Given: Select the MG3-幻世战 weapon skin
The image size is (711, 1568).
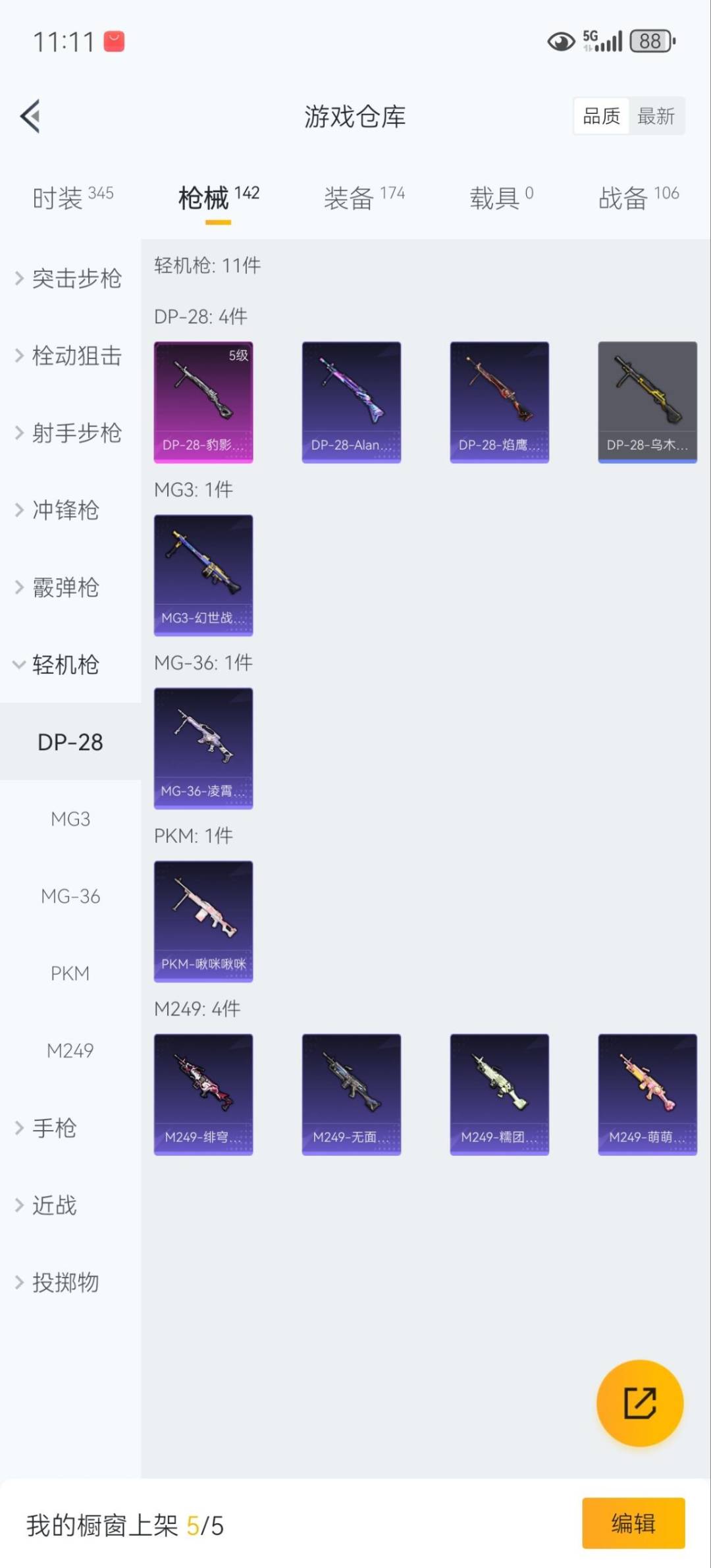Looking at the screenshot, I should coord(203,574).
